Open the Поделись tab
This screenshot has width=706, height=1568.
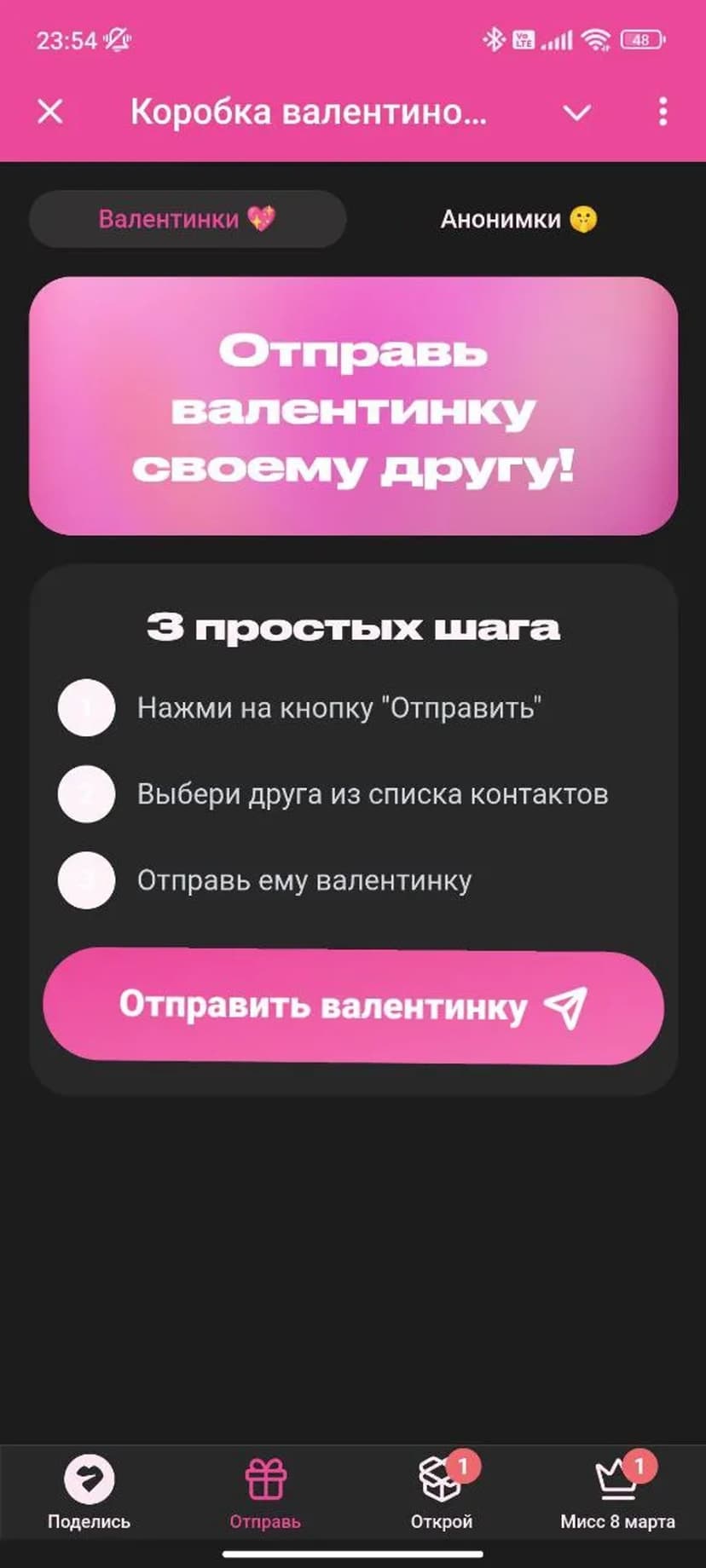[89, 1491]
